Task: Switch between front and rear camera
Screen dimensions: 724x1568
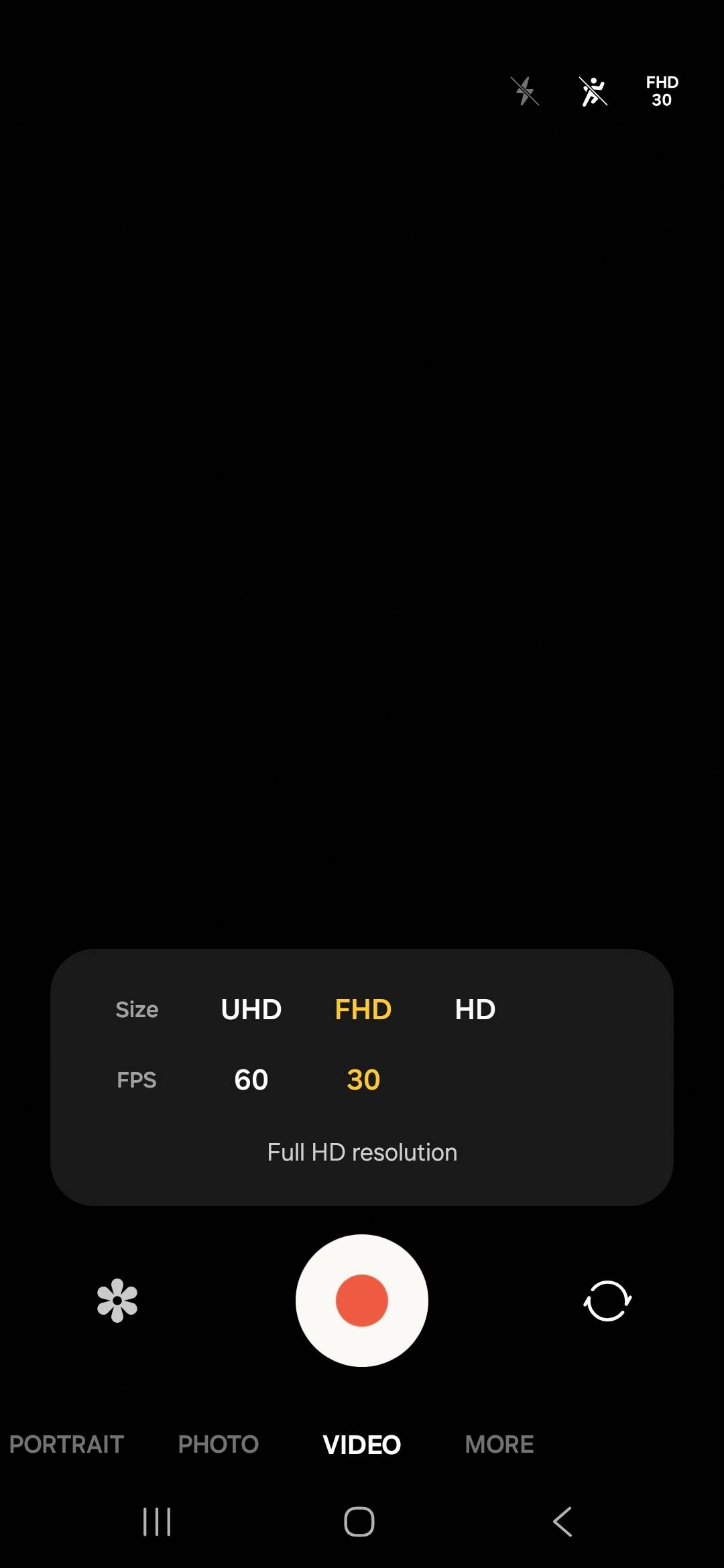Action: point(607,1301)
